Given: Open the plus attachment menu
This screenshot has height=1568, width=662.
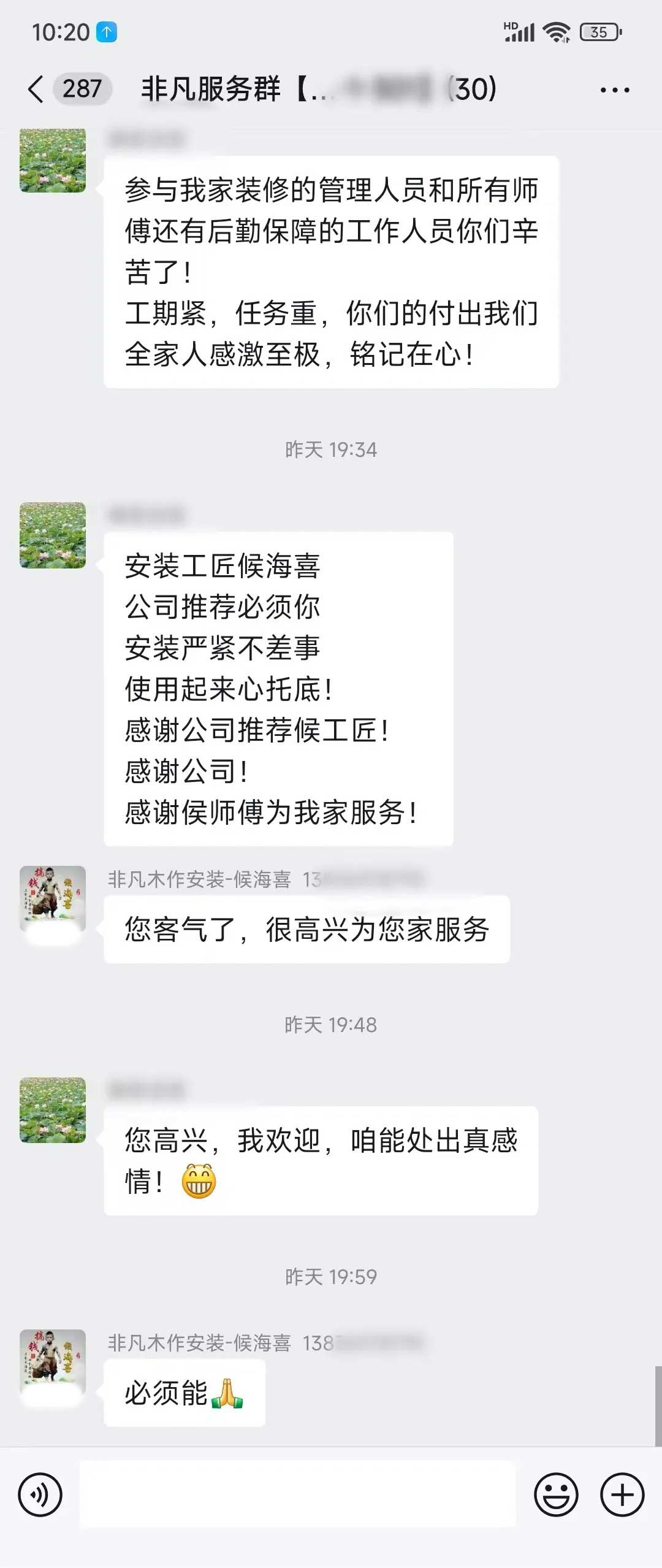Looking at the screenshot, I should coord(622,1494).
